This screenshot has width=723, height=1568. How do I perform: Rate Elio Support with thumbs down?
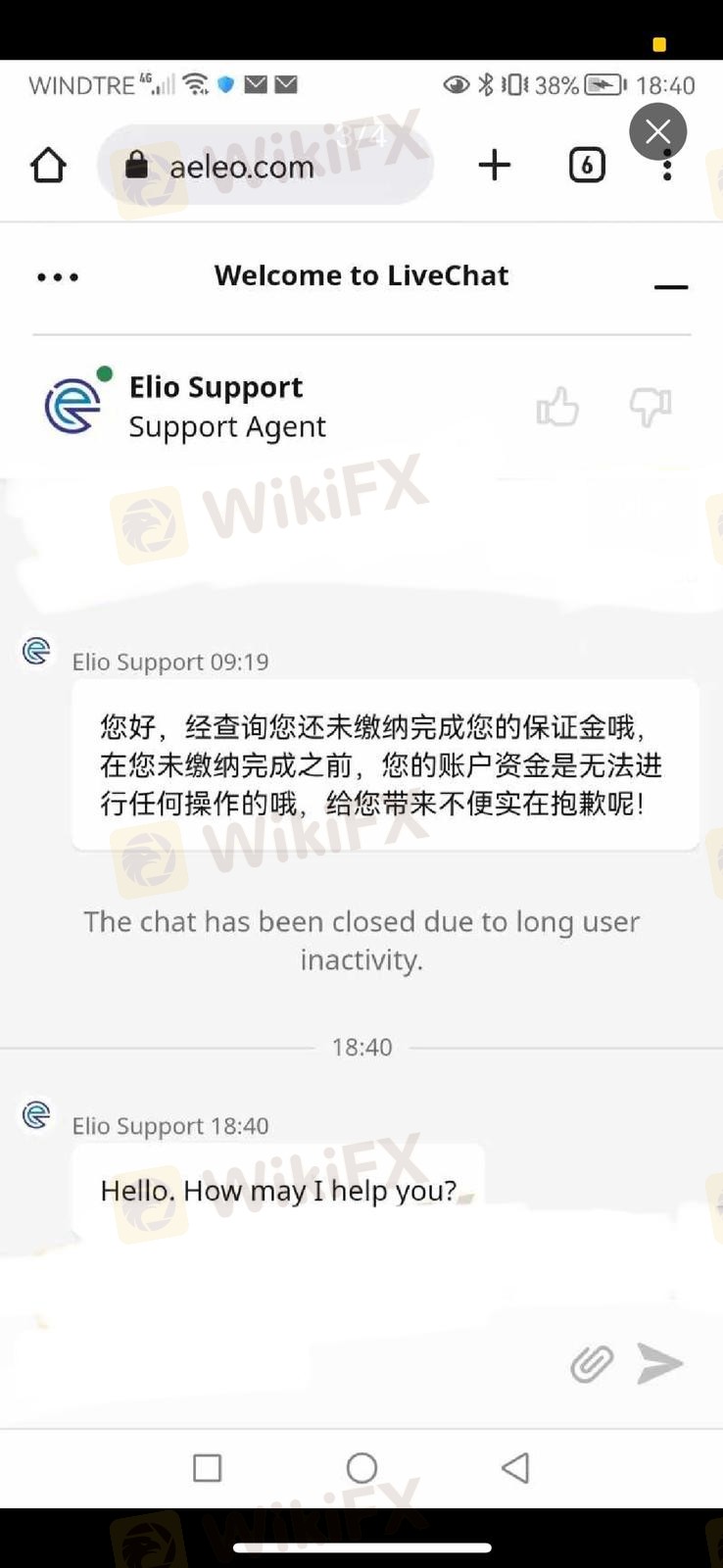(x=650, y=407)
